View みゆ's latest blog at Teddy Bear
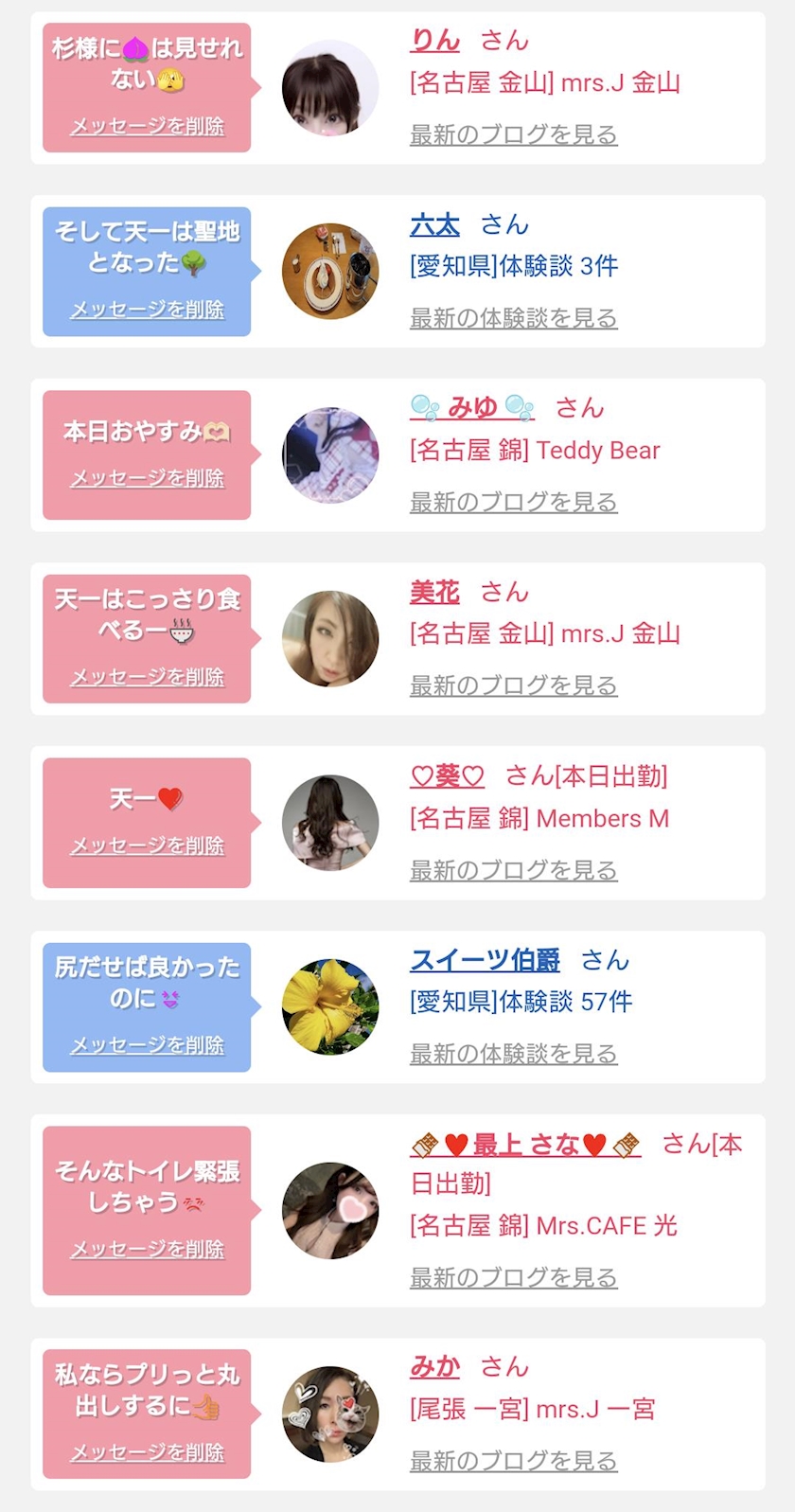 (513, 502)
